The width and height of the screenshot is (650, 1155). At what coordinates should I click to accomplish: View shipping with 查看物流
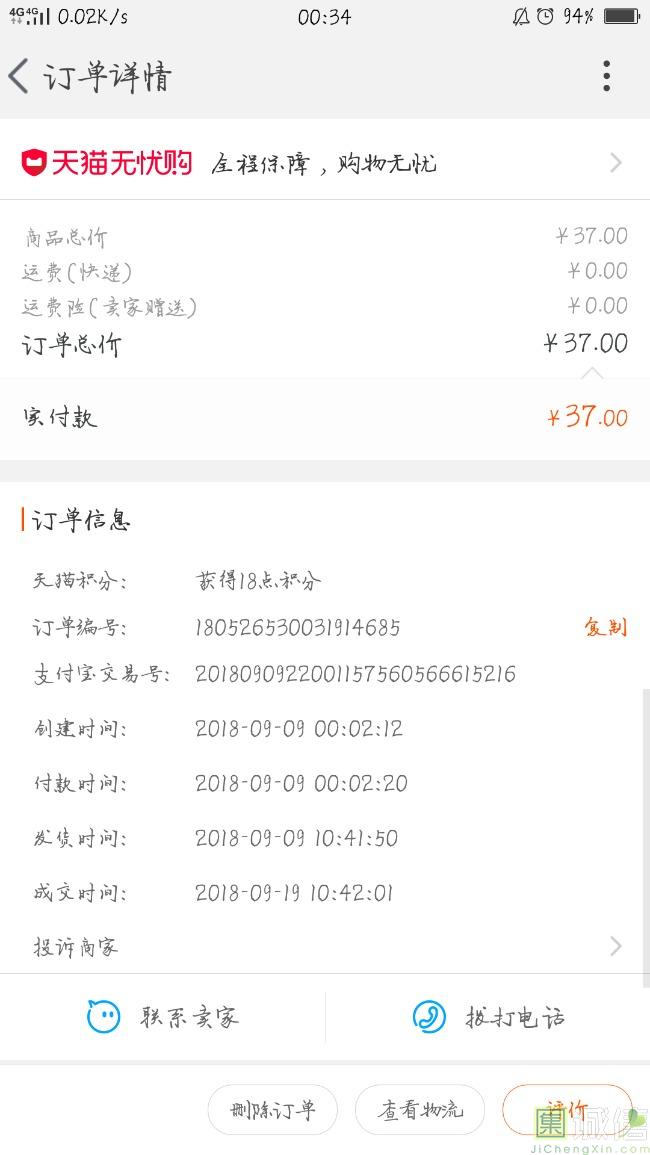click(420, 1110)
